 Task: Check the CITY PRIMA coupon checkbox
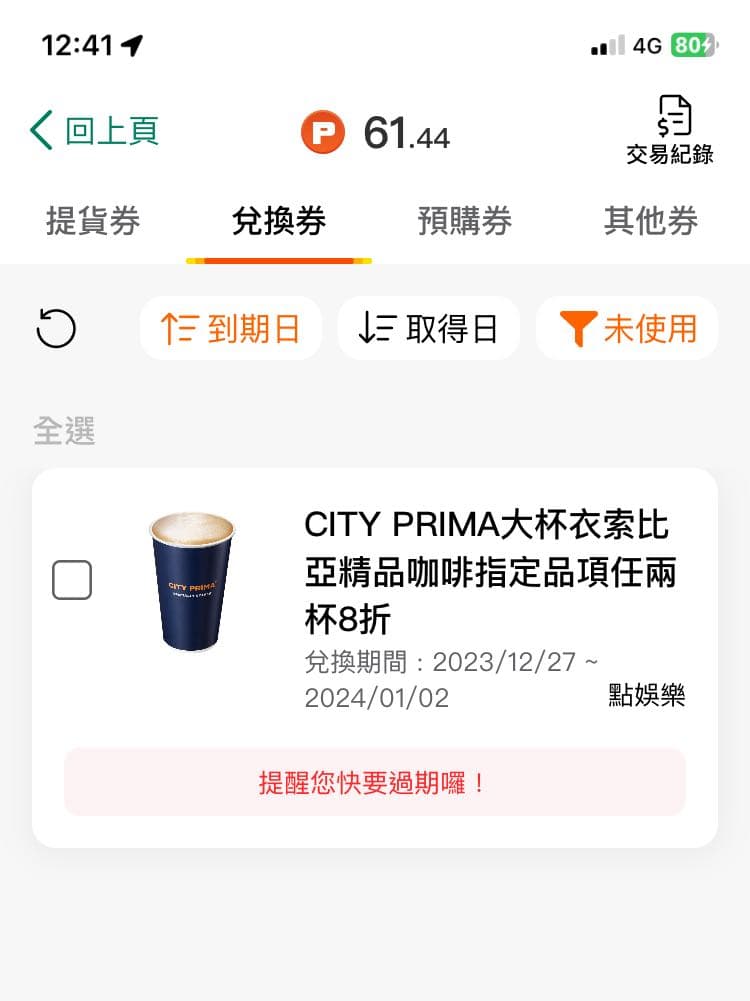tap(71, 580)
